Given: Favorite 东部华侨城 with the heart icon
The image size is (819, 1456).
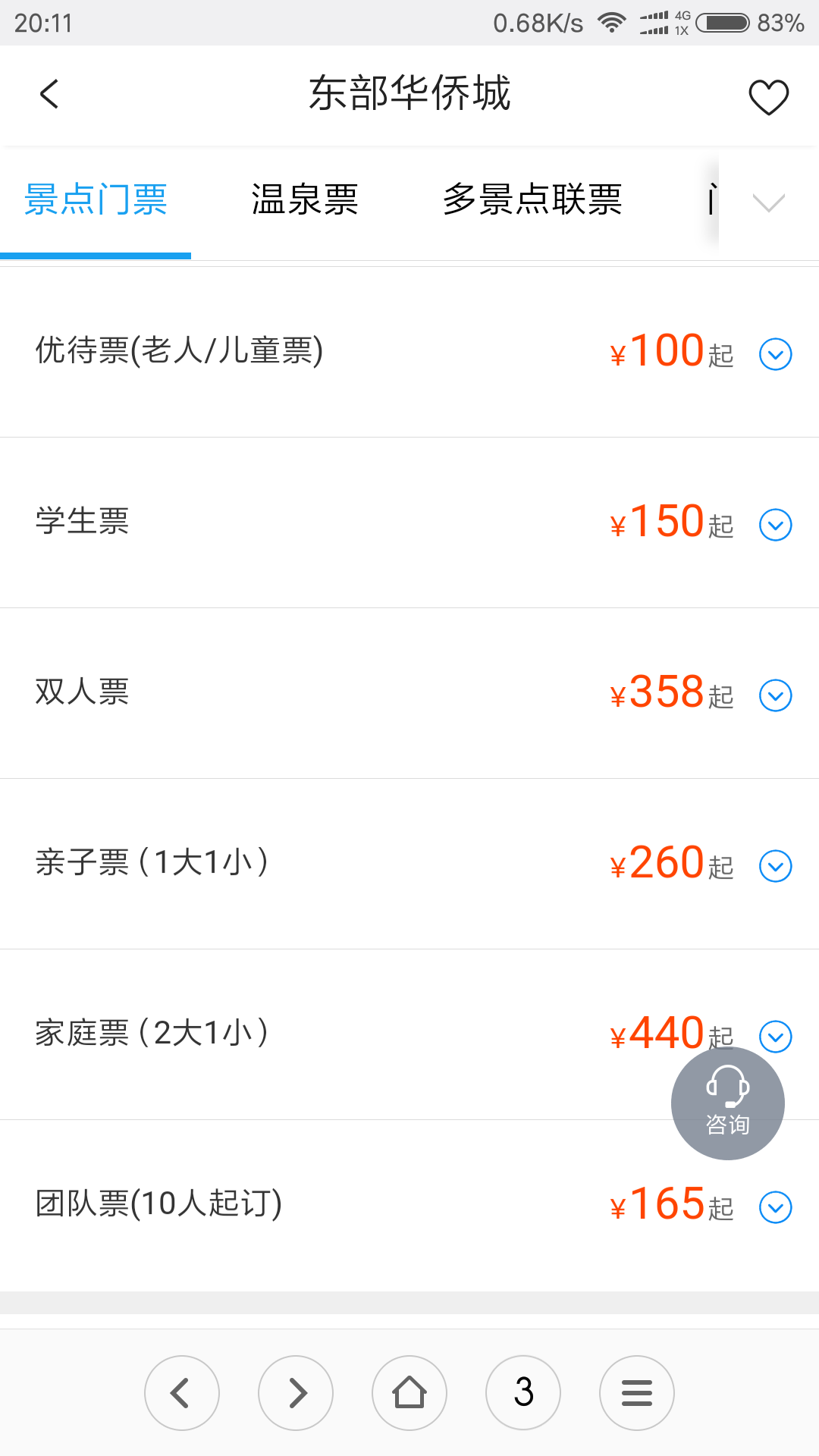Looking at the screenshot, I should (768, 97).
